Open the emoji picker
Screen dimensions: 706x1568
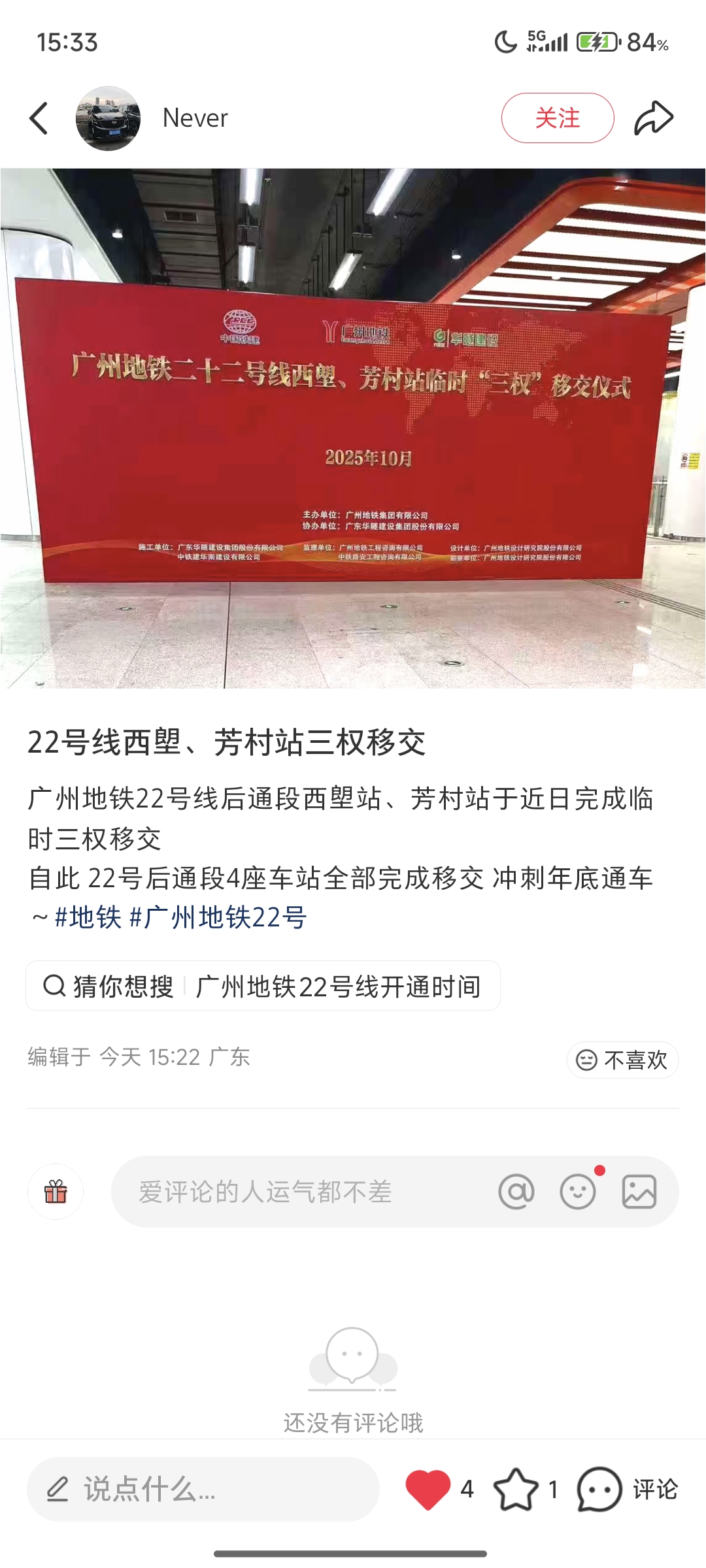click(x=578, y=1192)
